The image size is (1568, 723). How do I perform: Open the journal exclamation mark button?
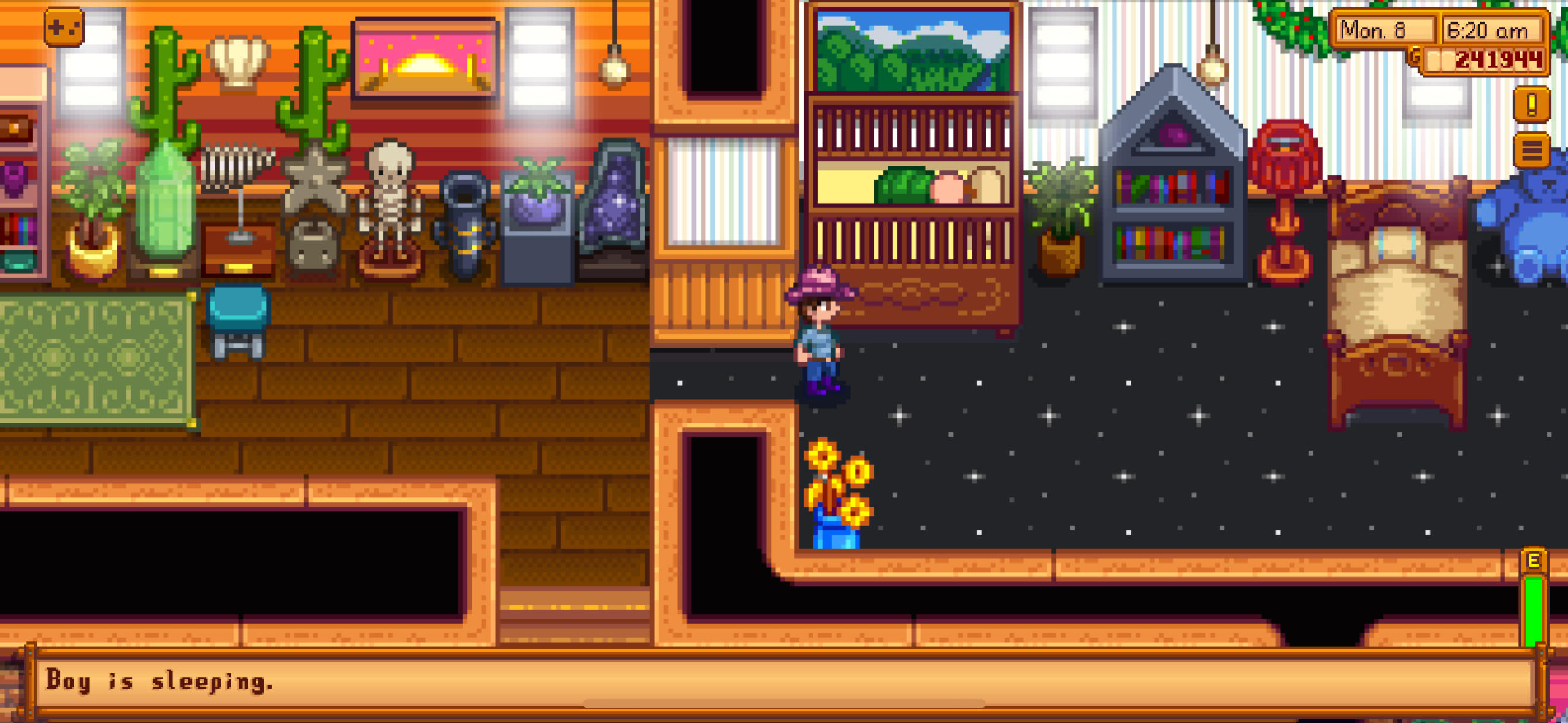1531,105
